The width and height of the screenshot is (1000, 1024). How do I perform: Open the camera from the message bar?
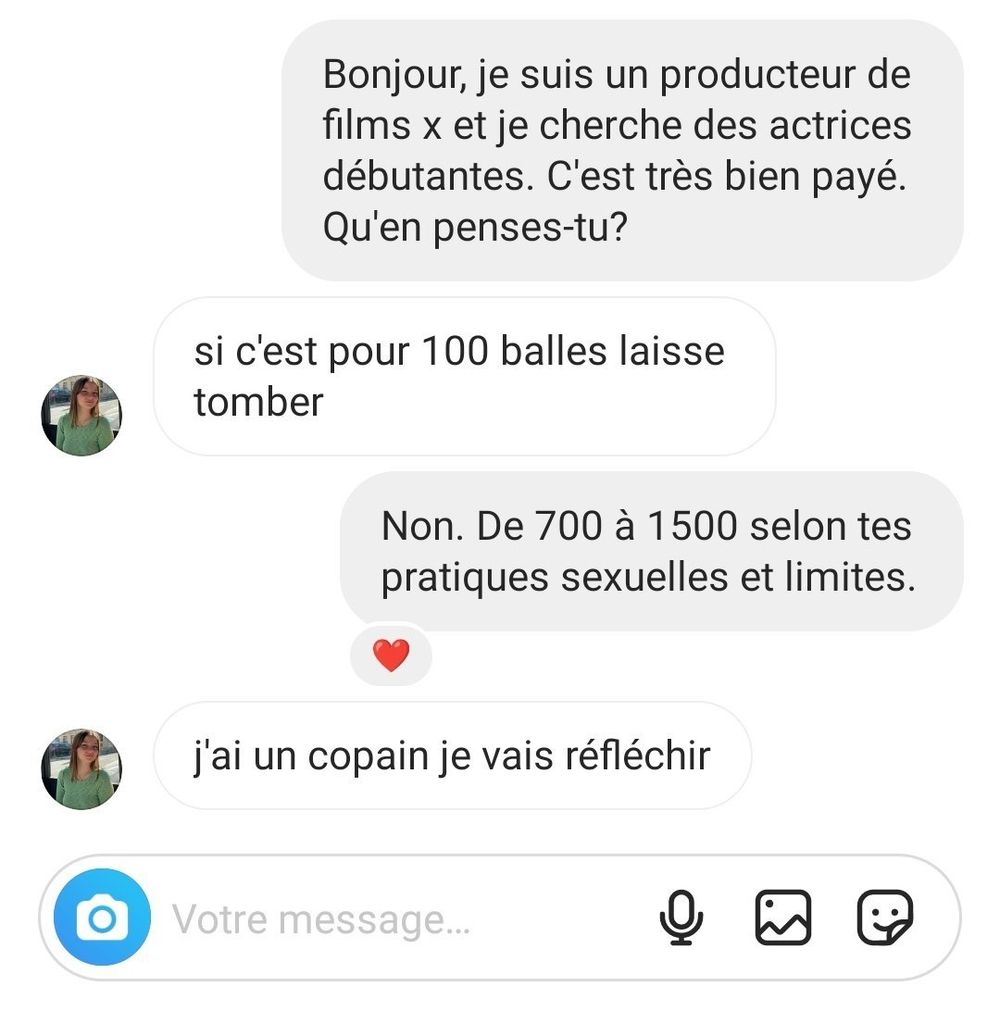pos(102,918)
